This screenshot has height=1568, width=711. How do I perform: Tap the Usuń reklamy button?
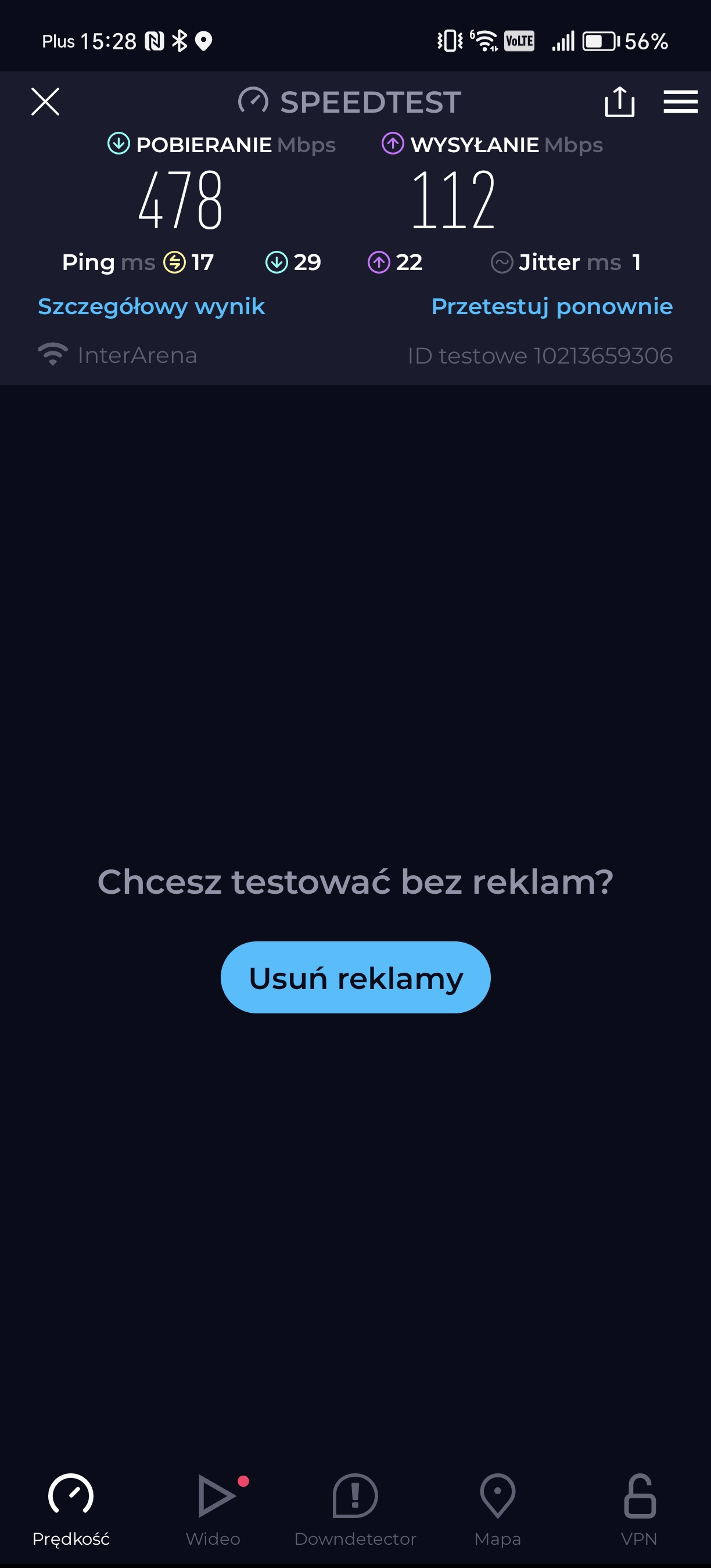(x=355, y=977)
